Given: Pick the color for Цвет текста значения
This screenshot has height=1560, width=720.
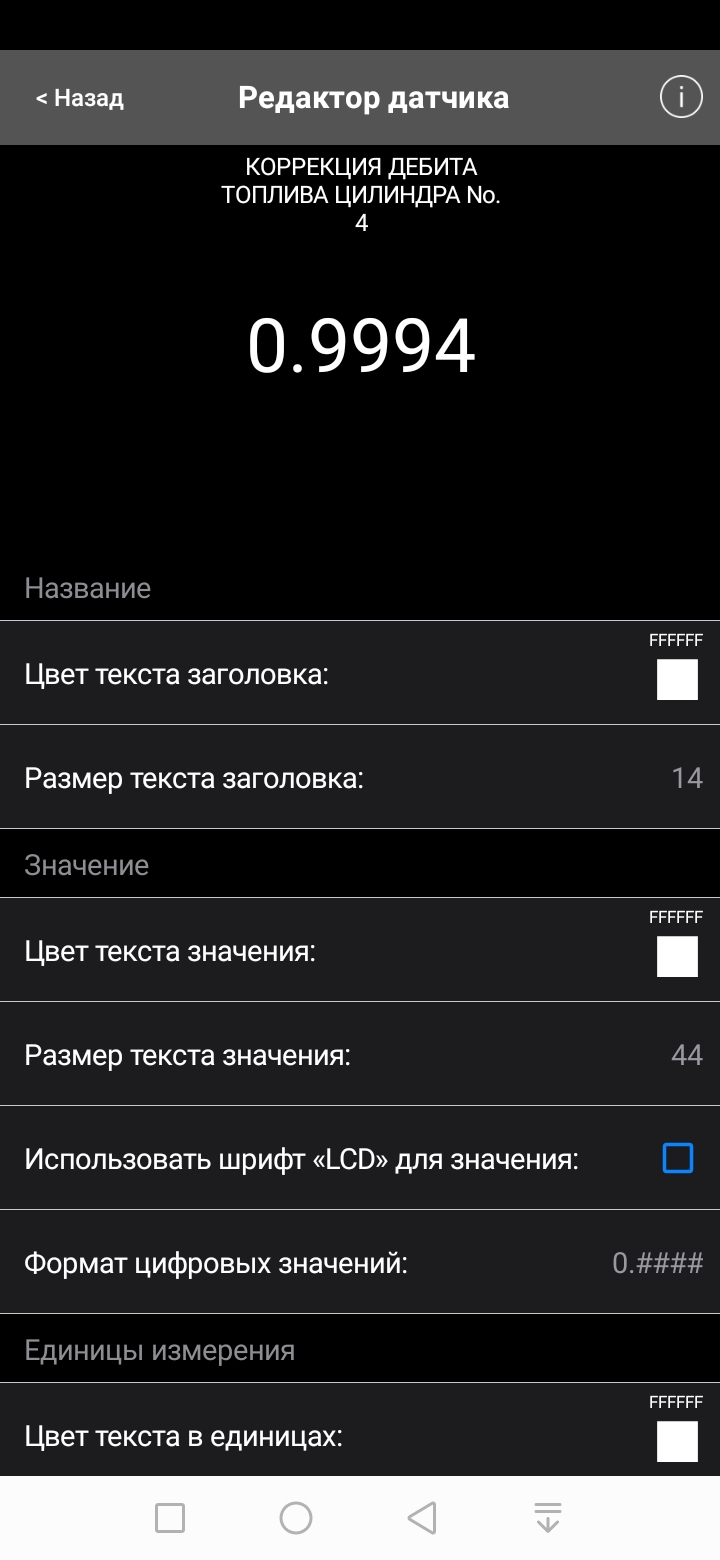Looking at the screenshot, I should [x=677, y=957].
